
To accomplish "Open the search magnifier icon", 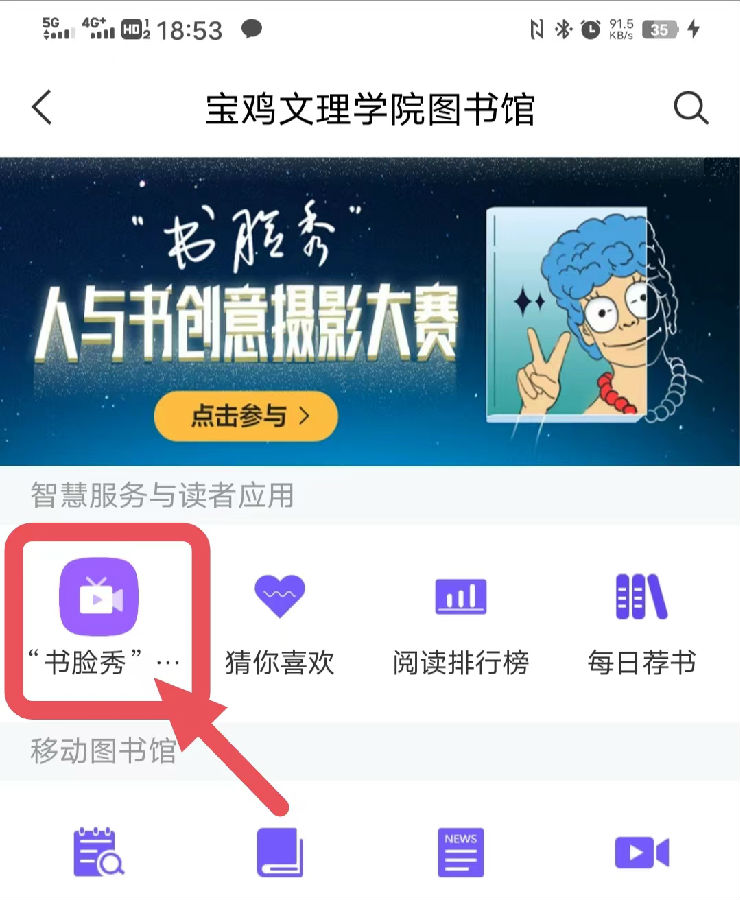I will [690, 107].
